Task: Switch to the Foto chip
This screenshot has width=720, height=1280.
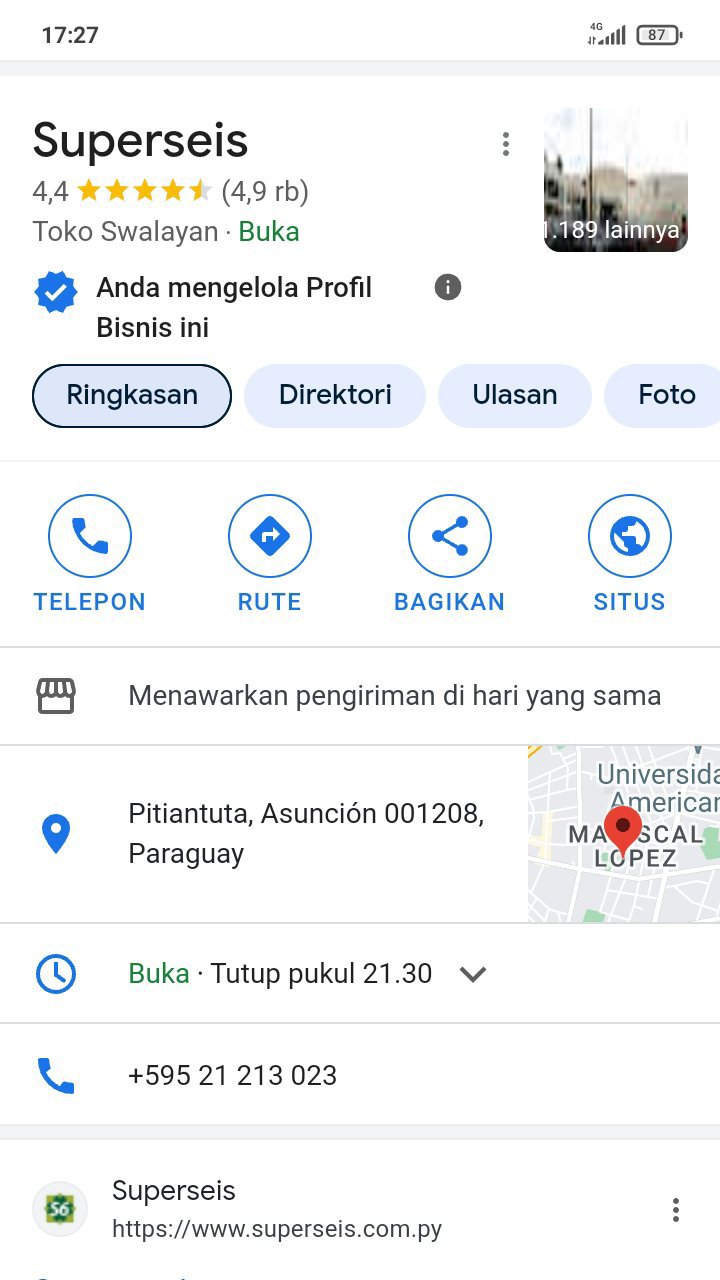Action: tap(666, 395)
